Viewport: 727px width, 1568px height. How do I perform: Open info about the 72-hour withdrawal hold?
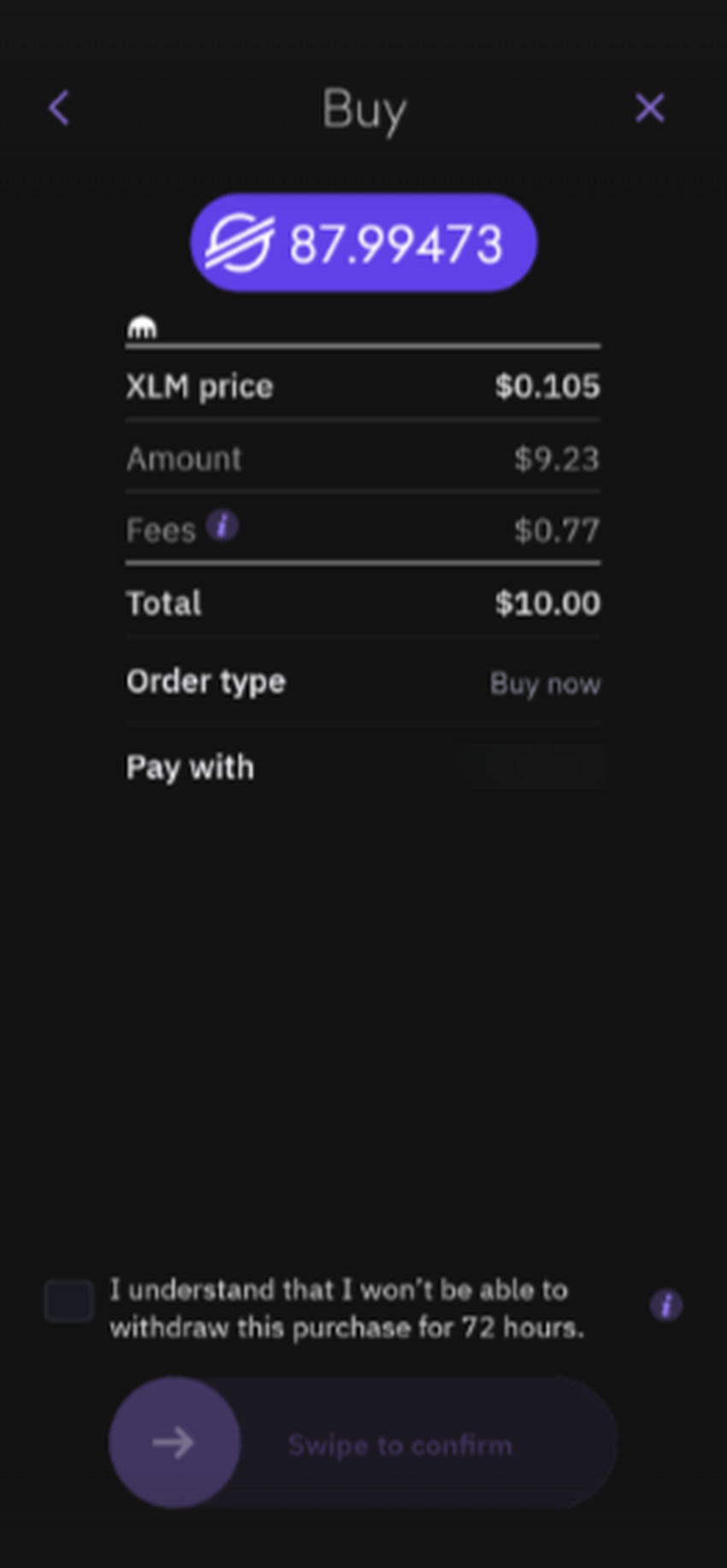(665, 1305)
